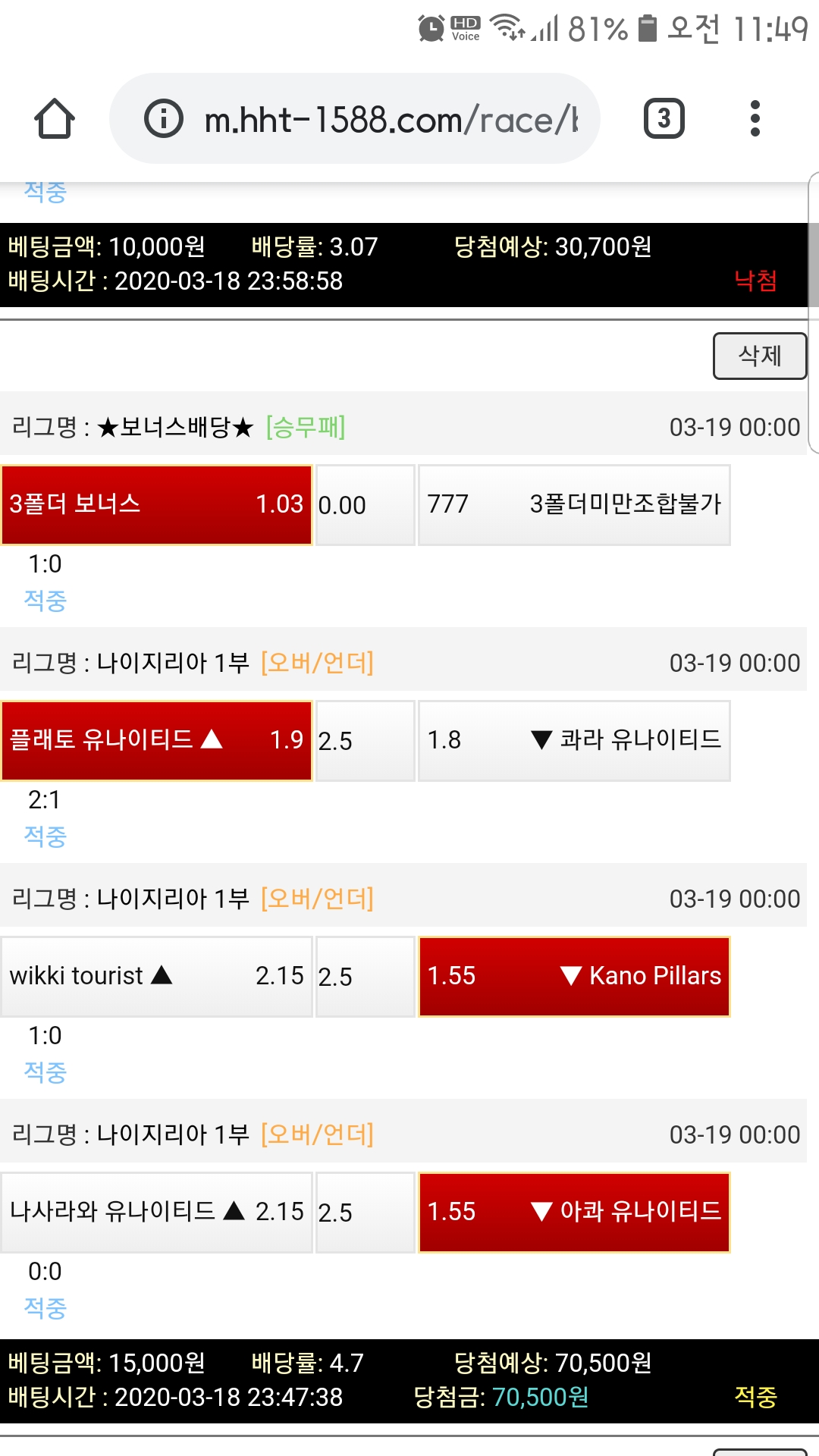Tap the 삭제 button to delete bet

pos(759,356)
